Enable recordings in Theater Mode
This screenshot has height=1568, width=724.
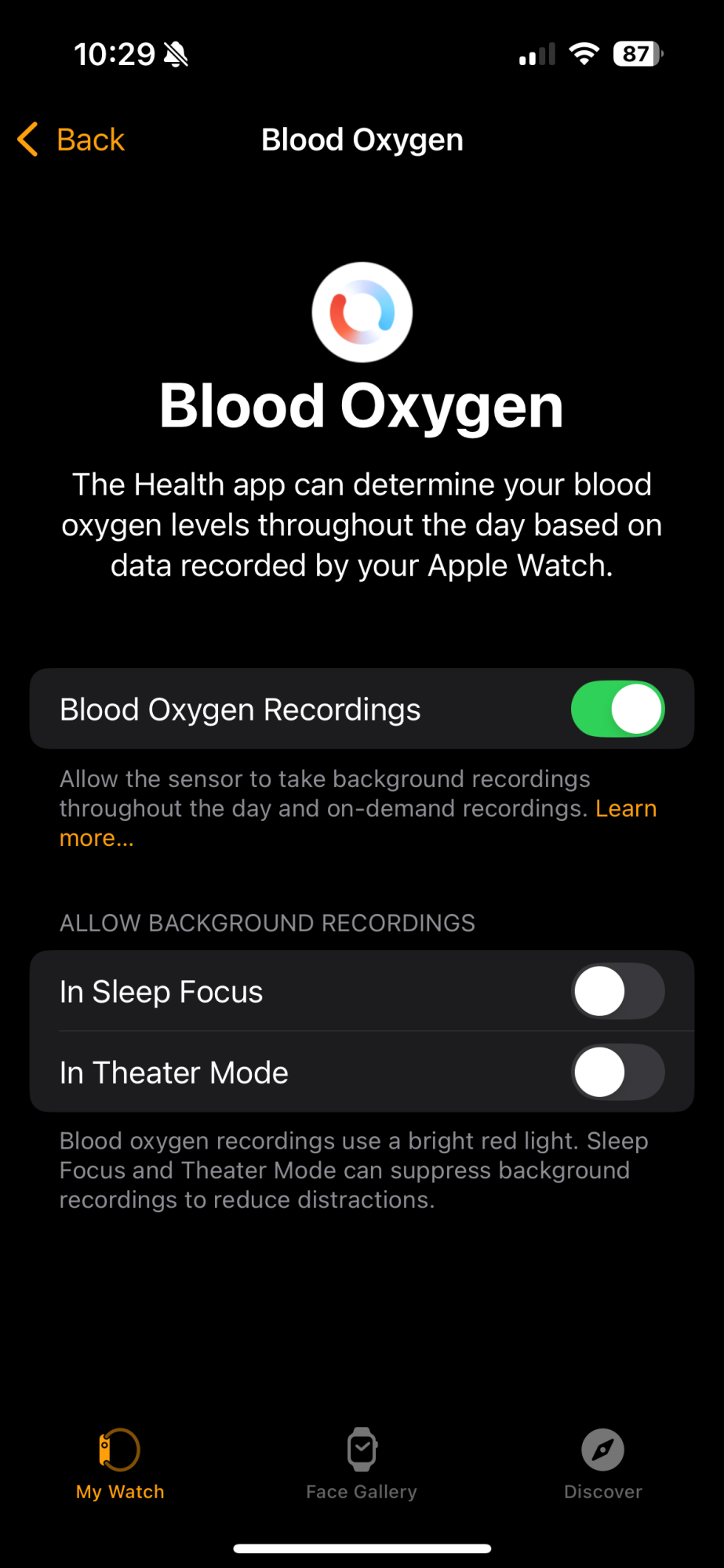tap(617, 1072)
